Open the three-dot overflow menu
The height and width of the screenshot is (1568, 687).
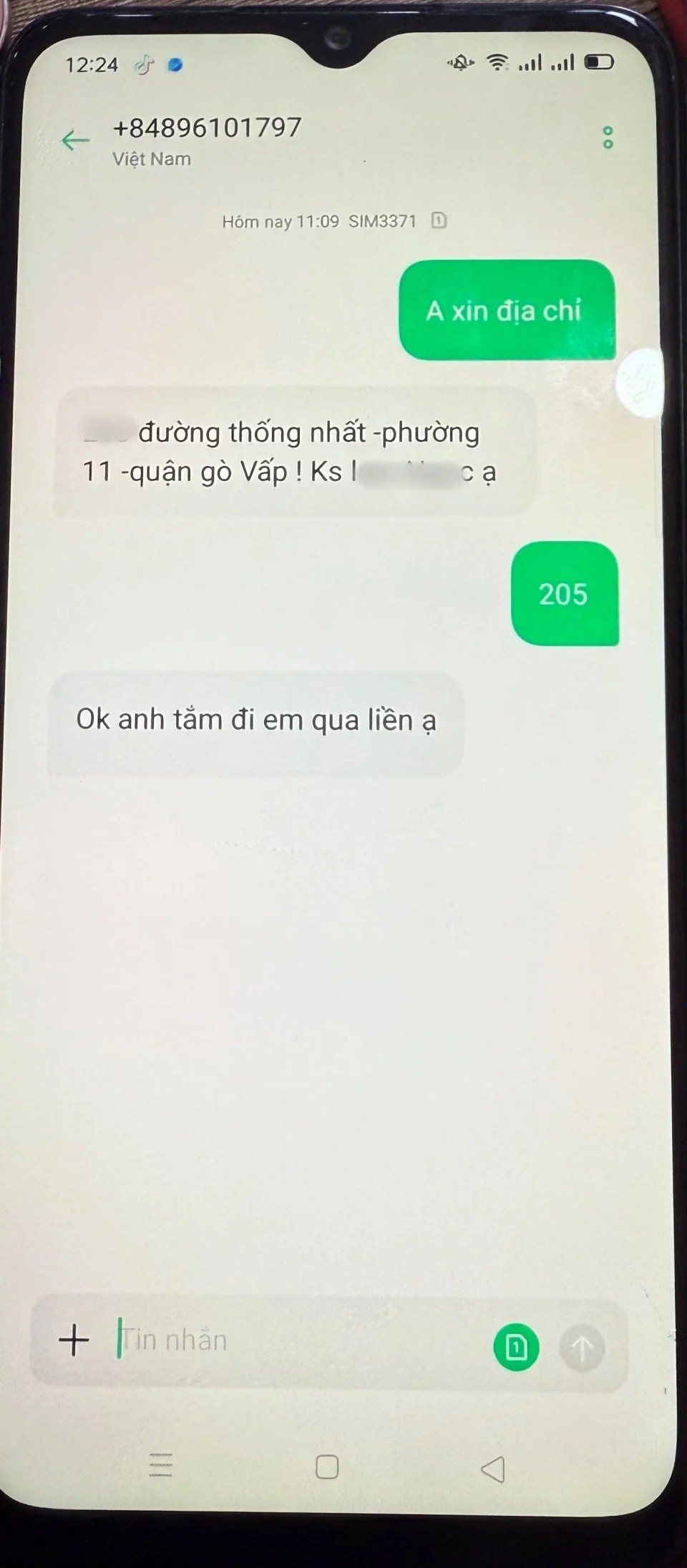click(x=608, y=137)
